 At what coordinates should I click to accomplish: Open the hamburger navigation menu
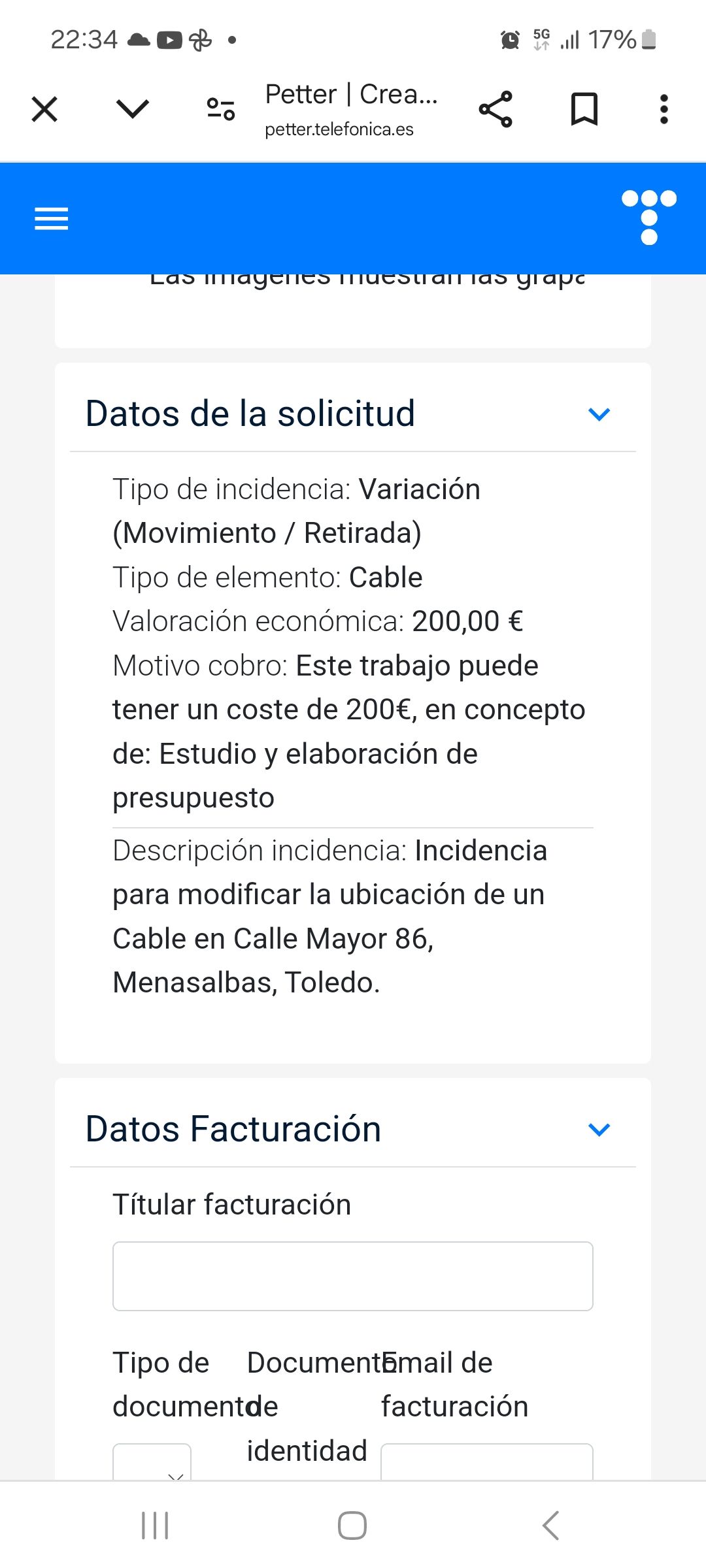pyautogui.click(x=52, y=218)
